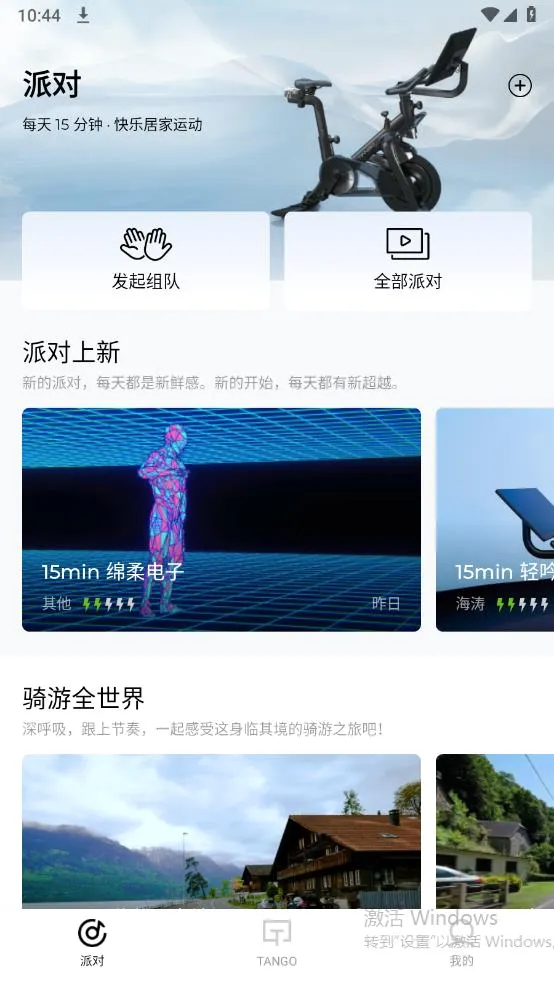Start a team with 发起组队
Screen dimensions: 554x984
[146, 260]
